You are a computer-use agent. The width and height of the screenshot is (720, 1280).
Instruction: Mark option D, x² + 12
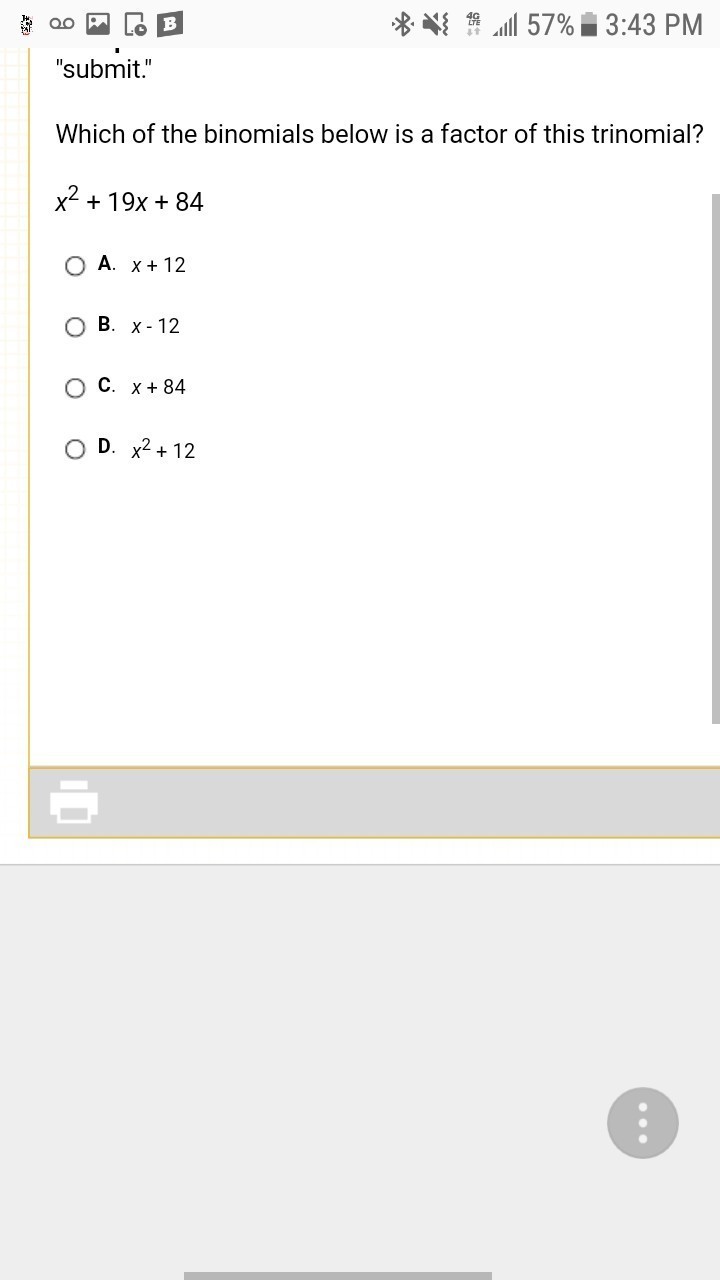[75, 450]
